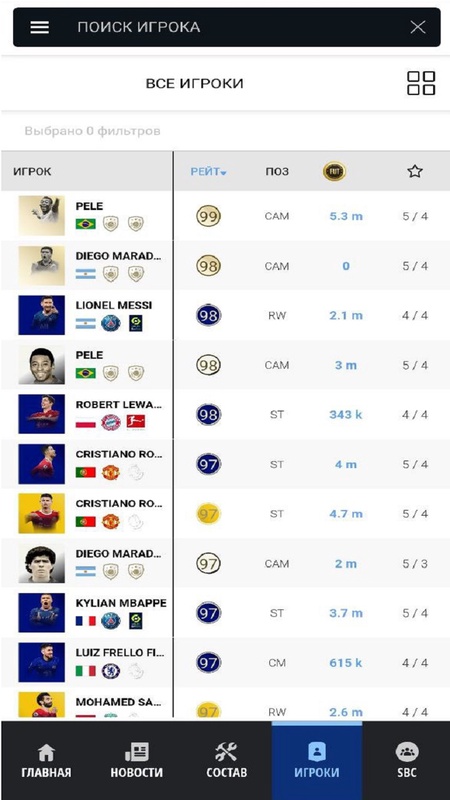Sort by ПОЗ position column
The height and width of the screenshot is (800, 450).
(x=277, y=171)
